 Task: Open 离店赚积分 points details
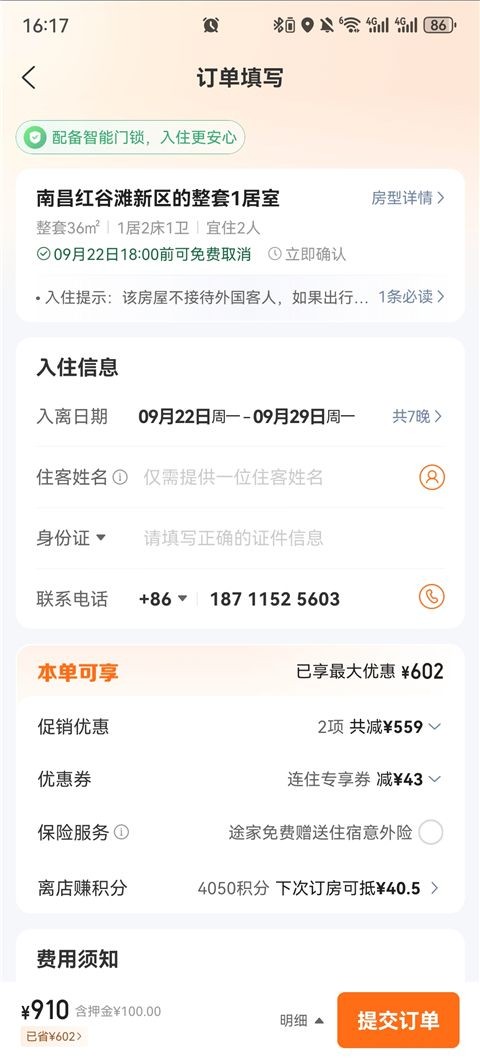[240, 888]
